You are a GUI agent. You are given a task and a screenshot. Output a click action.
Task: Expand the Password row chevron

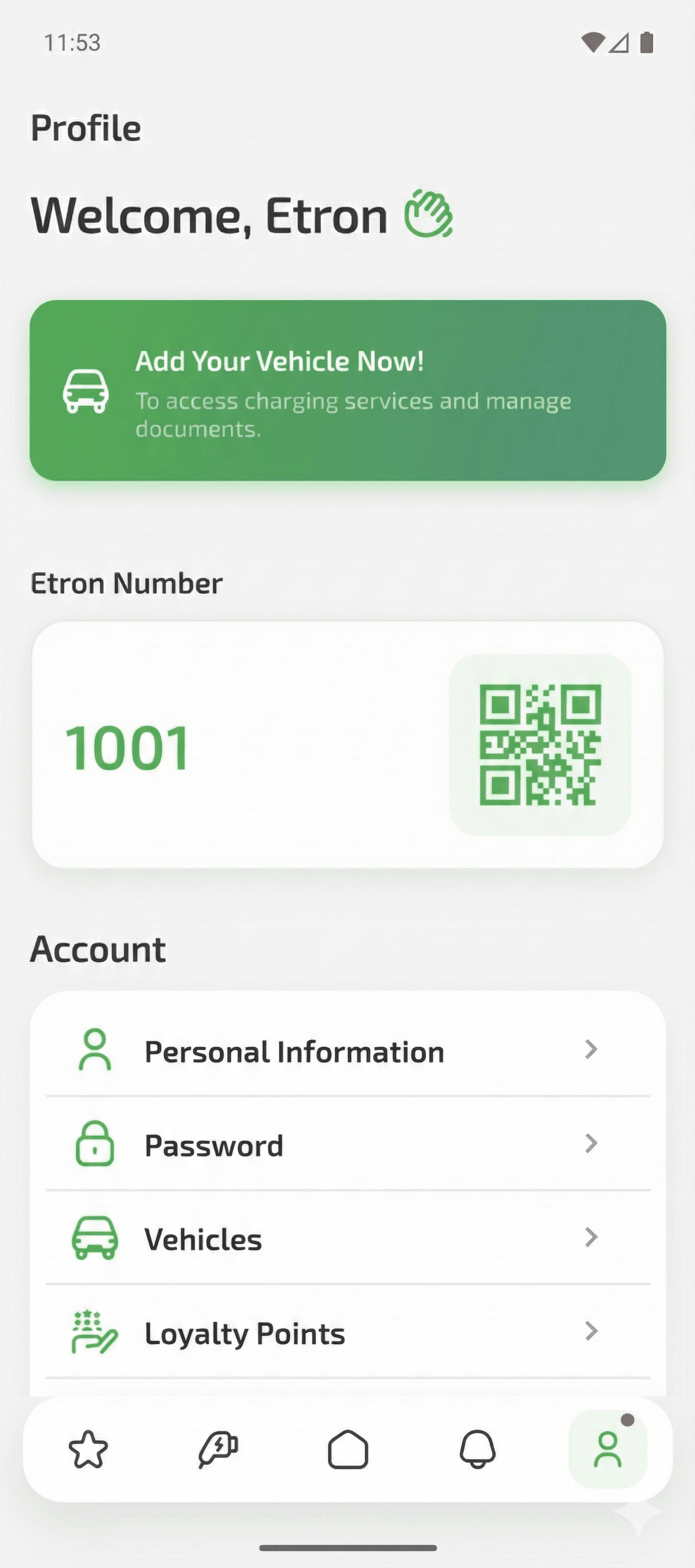(x=592, y=1144)
